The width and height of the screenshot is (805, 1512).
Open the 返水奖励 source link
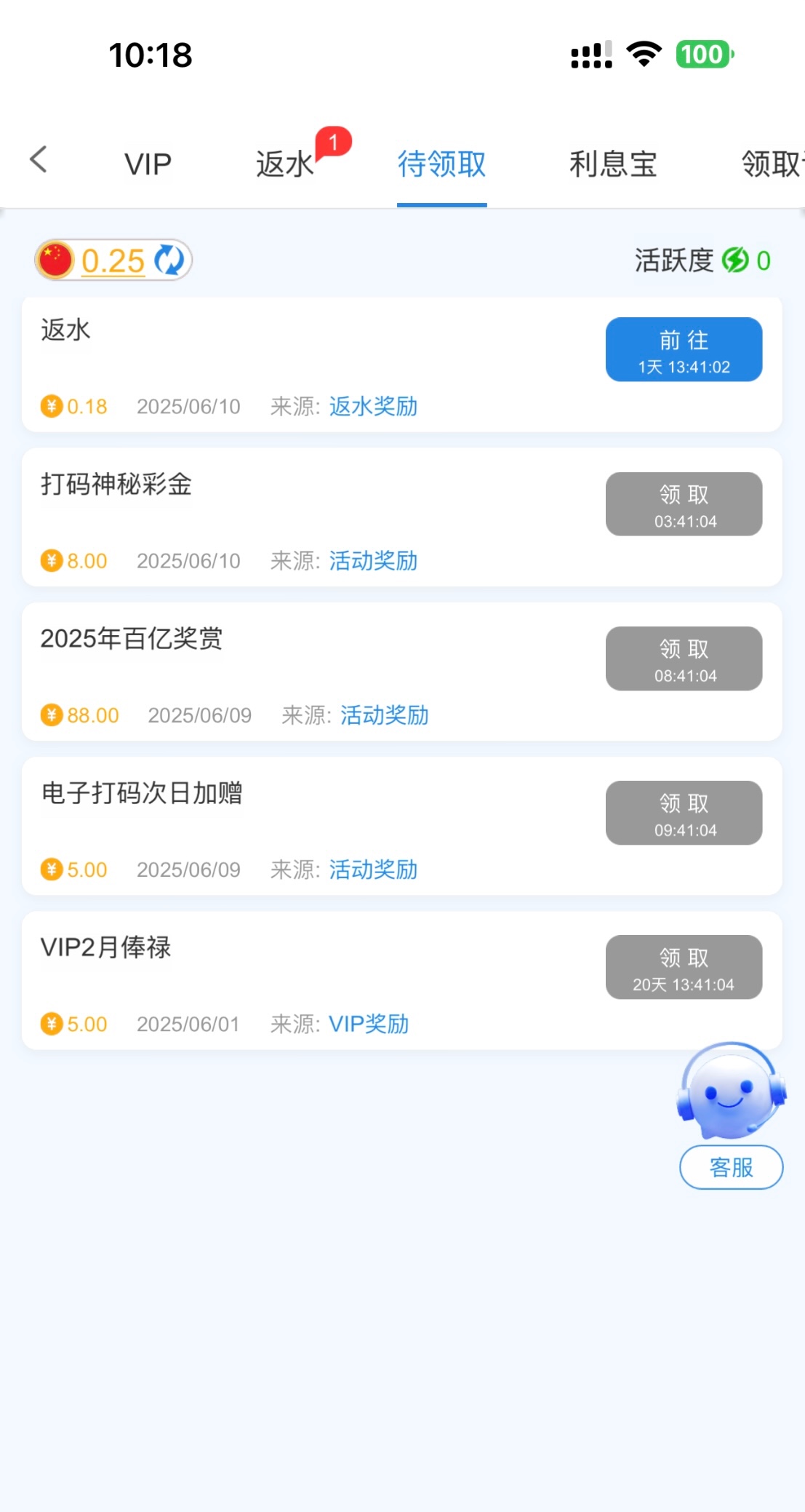point(373,407)
